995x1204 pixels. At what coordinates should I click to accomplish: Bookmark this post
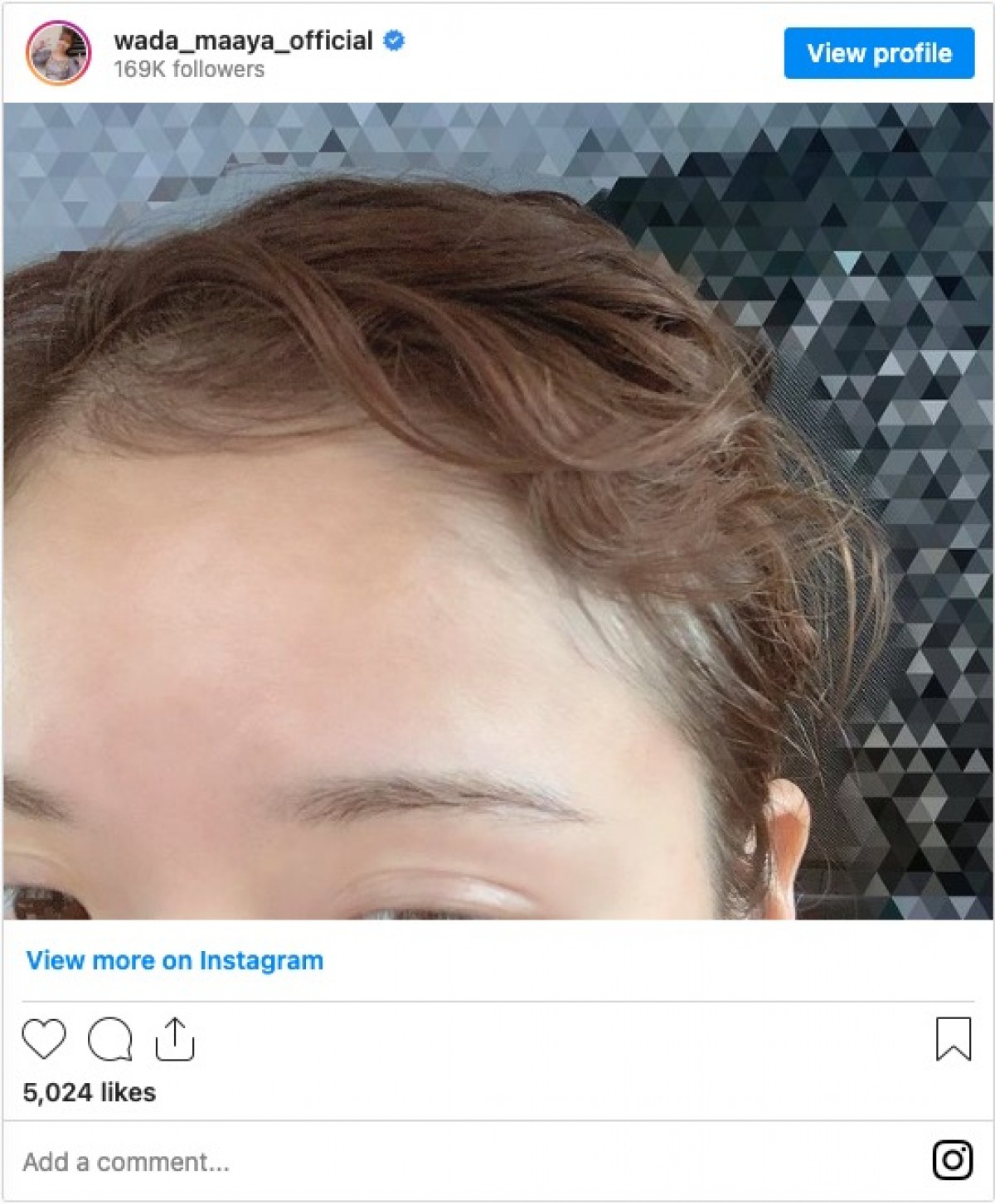(953, 1038)
